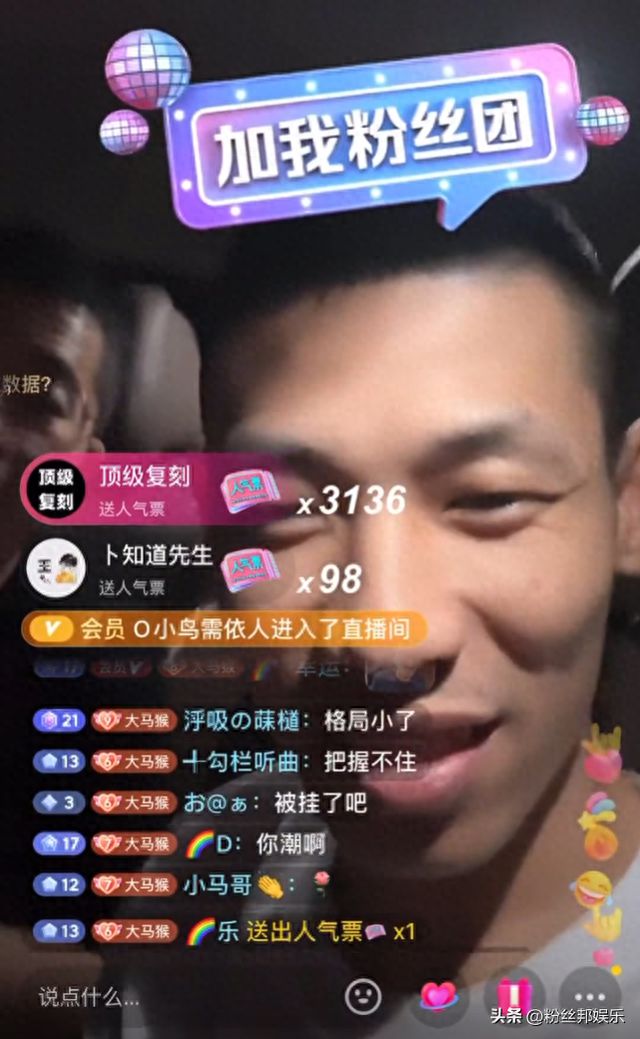Open the pink heart fan club icon

click(438, 995)
